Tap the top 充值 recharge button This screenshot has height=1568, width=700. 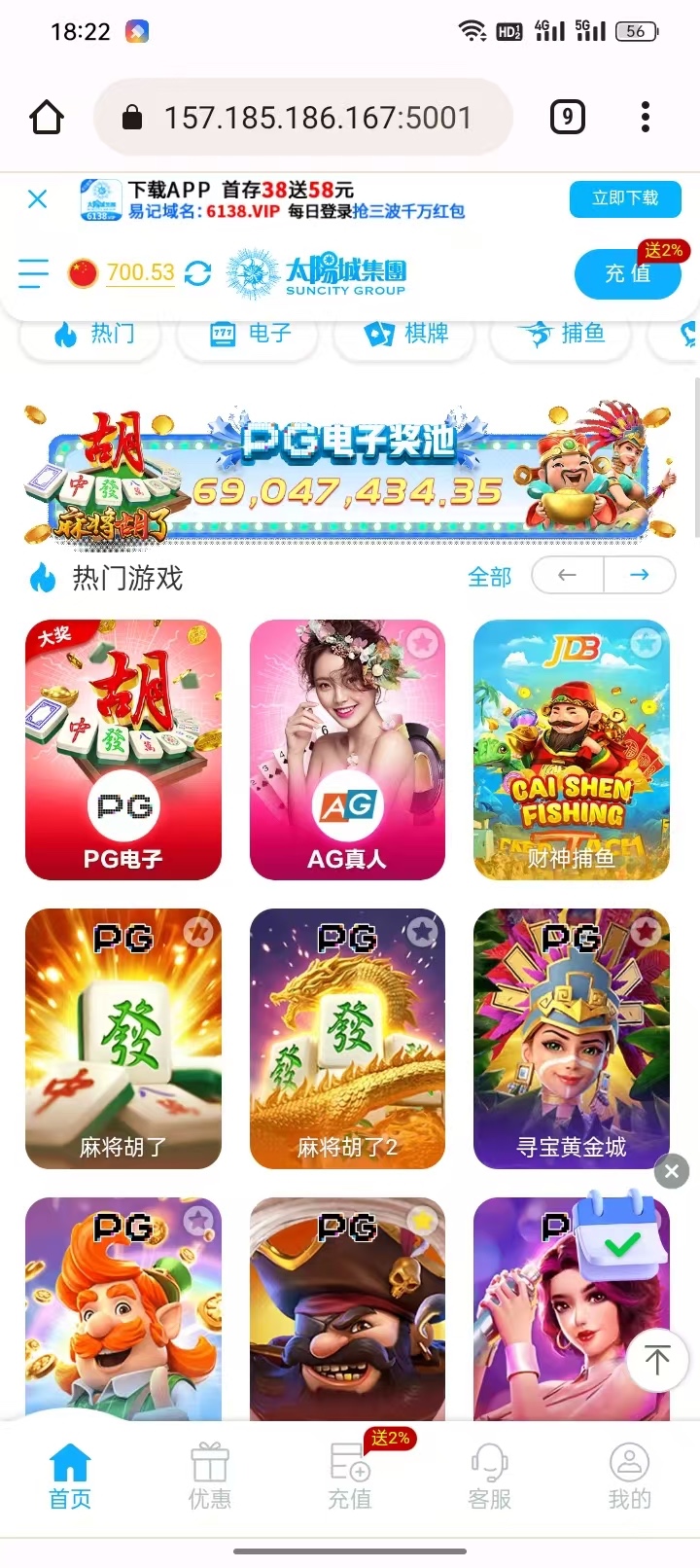(627, 274)
